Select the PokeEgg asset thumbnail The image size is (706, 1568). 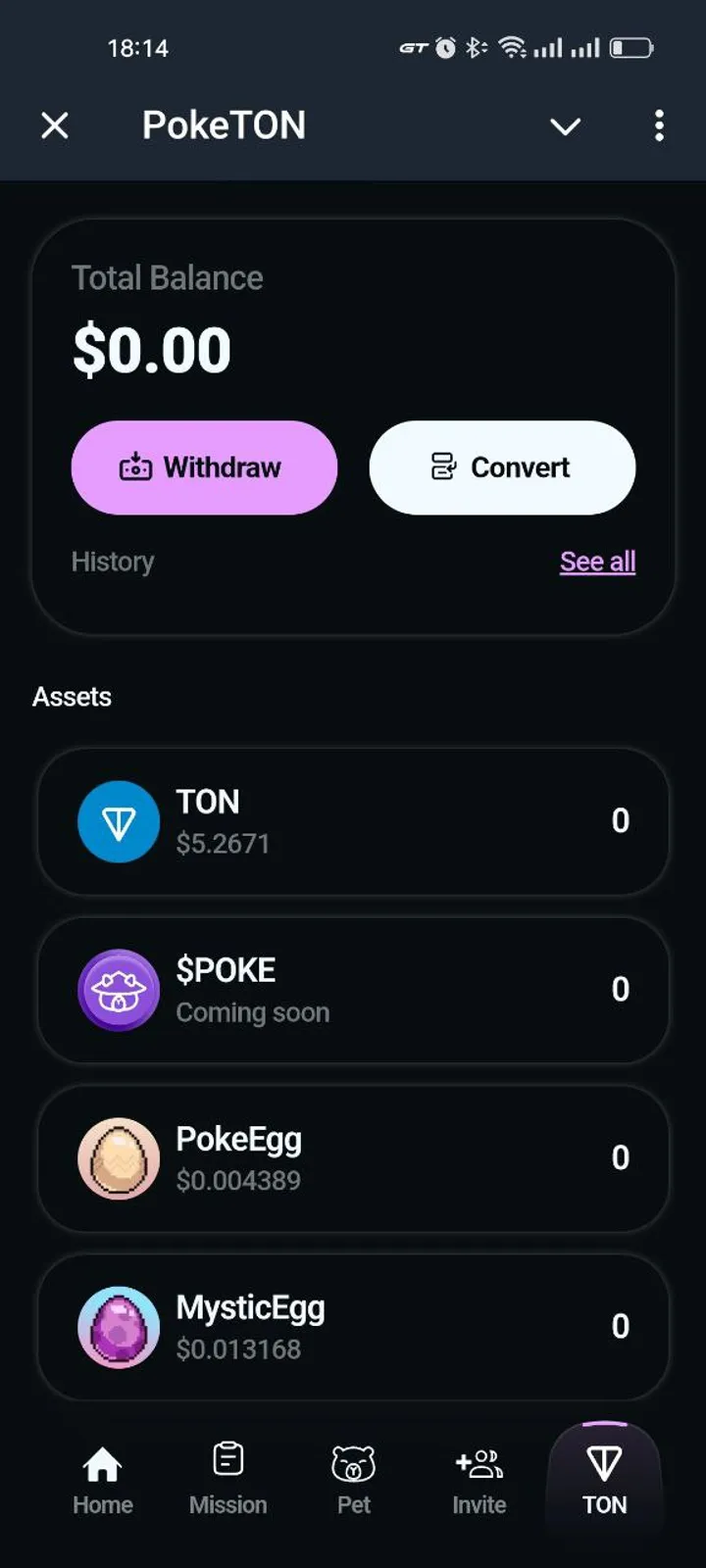point(118,1157)
